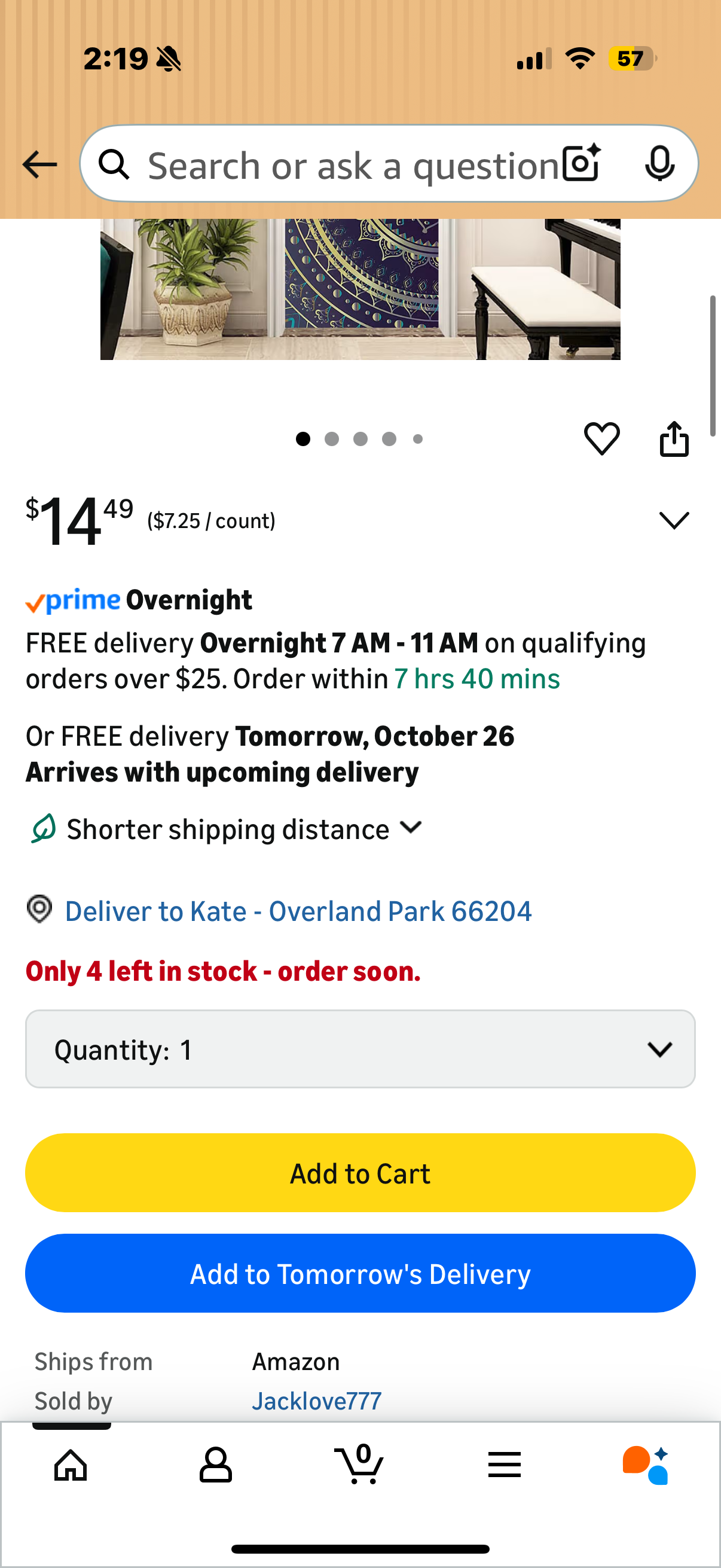Open the Rufus AI assistant tab
Screen dimensions: 721x1568
[x=646, y=1465]
